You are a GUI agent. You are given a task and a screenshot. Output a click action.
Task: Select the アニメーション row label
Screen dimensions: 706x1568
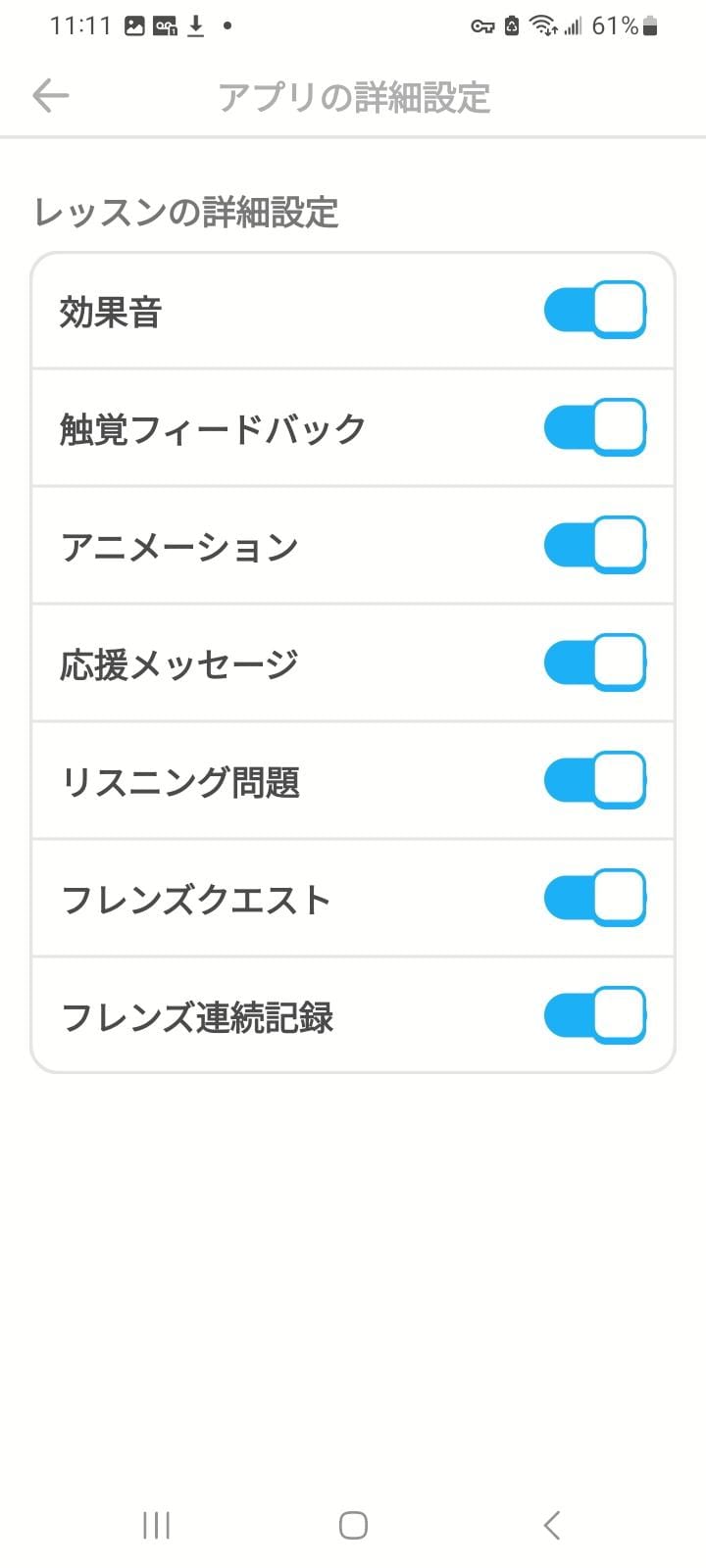click(x=179, y=546)
